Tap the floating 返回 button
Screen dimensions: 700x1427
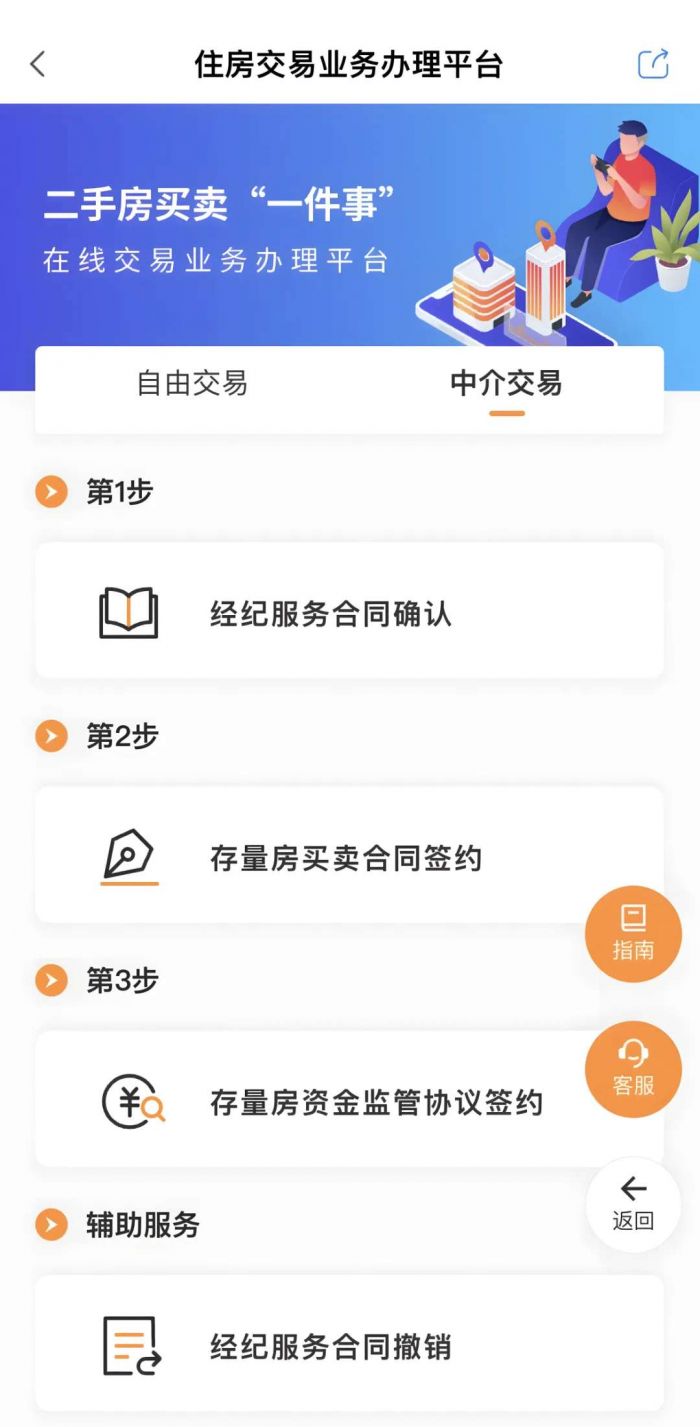(633, 1204)
